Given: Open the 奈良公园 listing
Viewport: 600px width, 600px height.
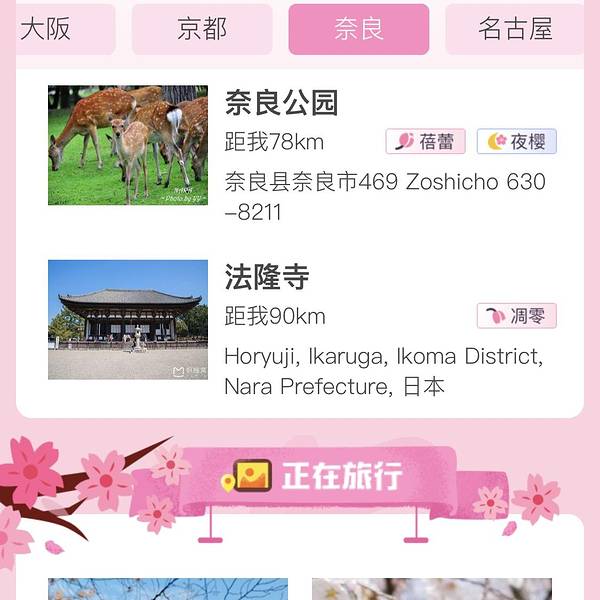Looking at the screenshot, I should pyautogui.click(x=282, y=103).
